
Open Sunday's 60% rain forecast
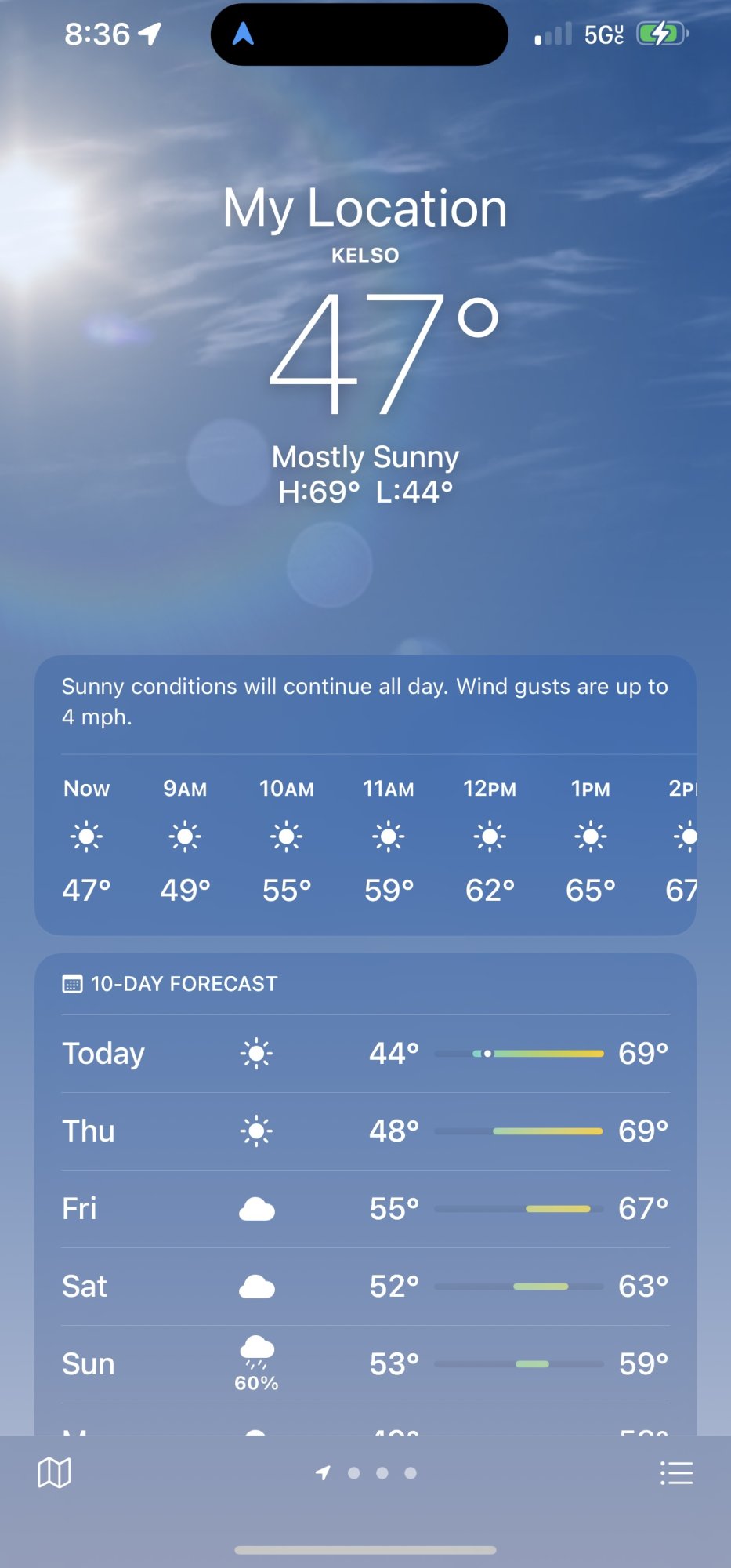(365, 1364)
